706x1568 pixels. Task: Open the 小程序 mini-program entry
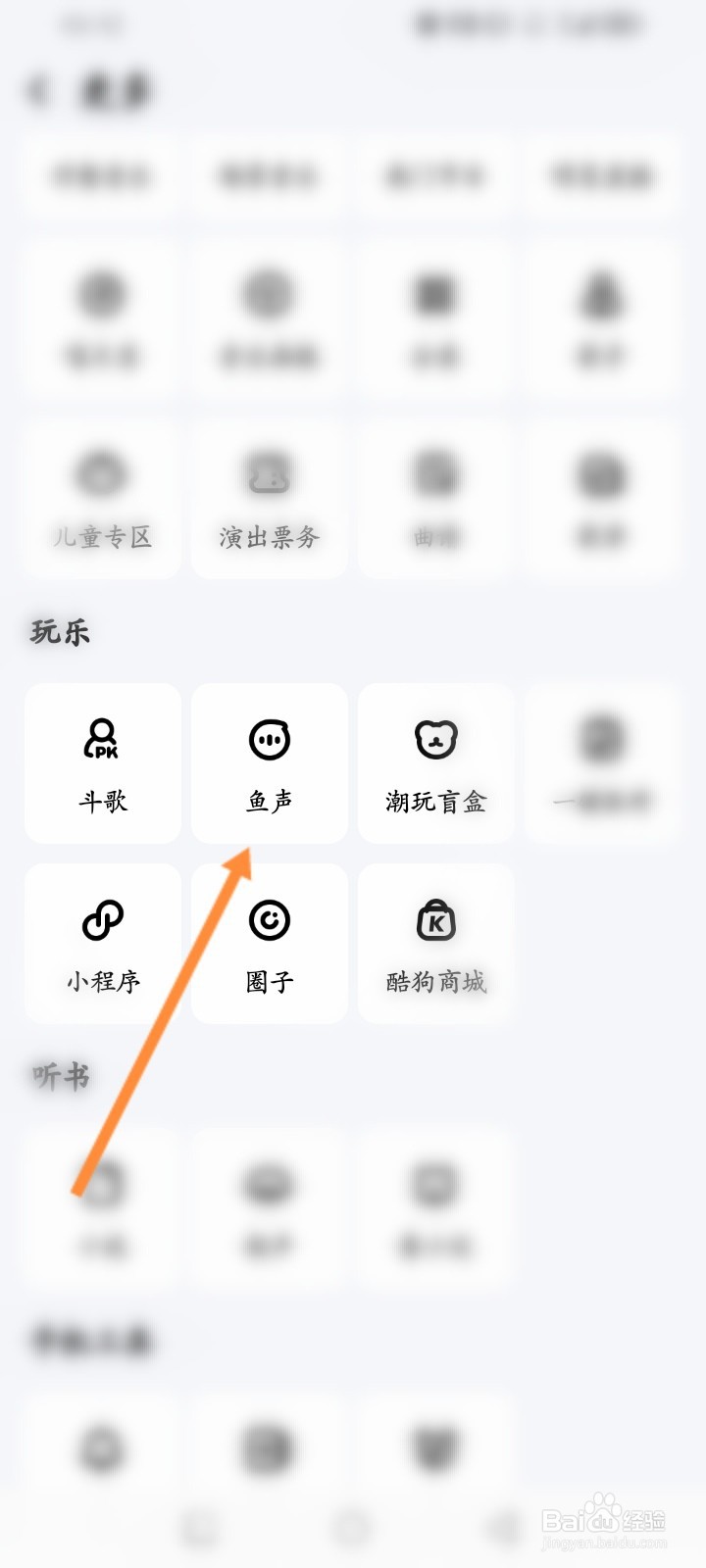[x=102, y=943]
